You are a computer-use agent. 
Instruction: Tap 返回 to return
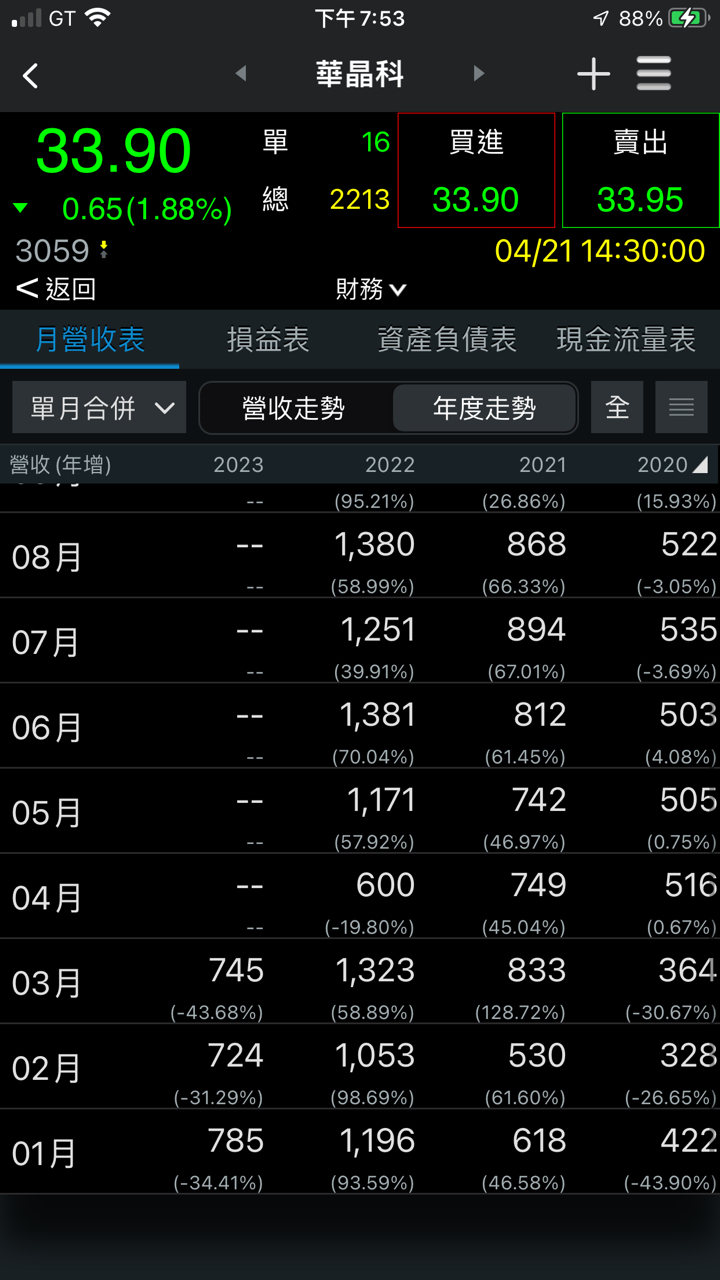[57, 289]
